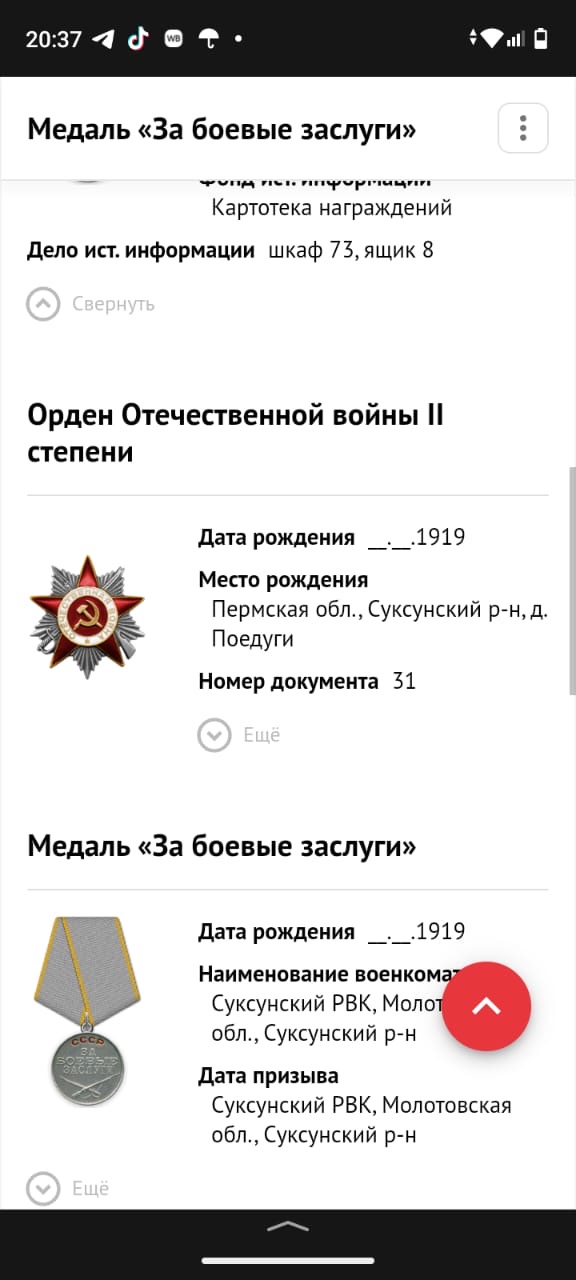Open the three-dot overflow menu
This screenshot has height=1280, width=576.
(523, 128)
